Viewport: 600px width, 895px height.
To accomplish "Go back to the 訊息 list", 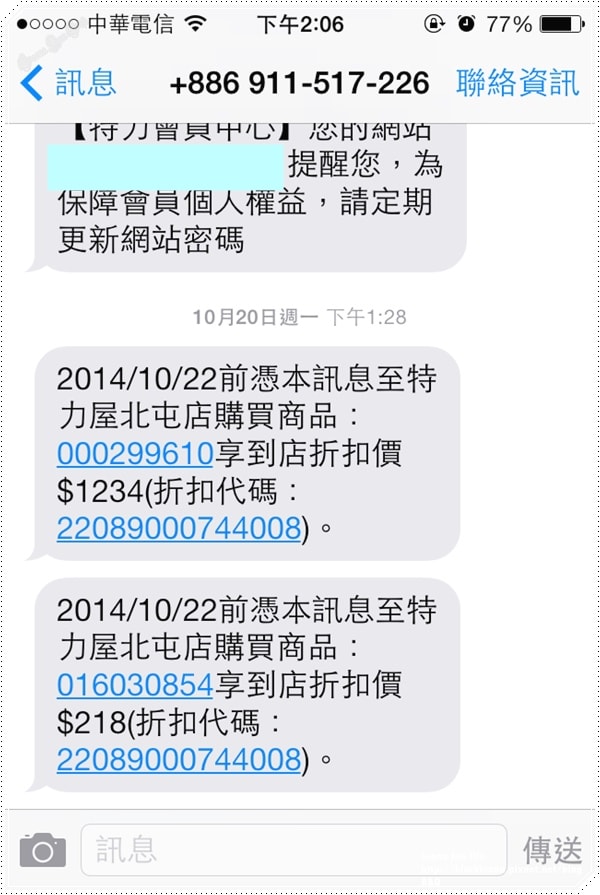I will (66, 83).
